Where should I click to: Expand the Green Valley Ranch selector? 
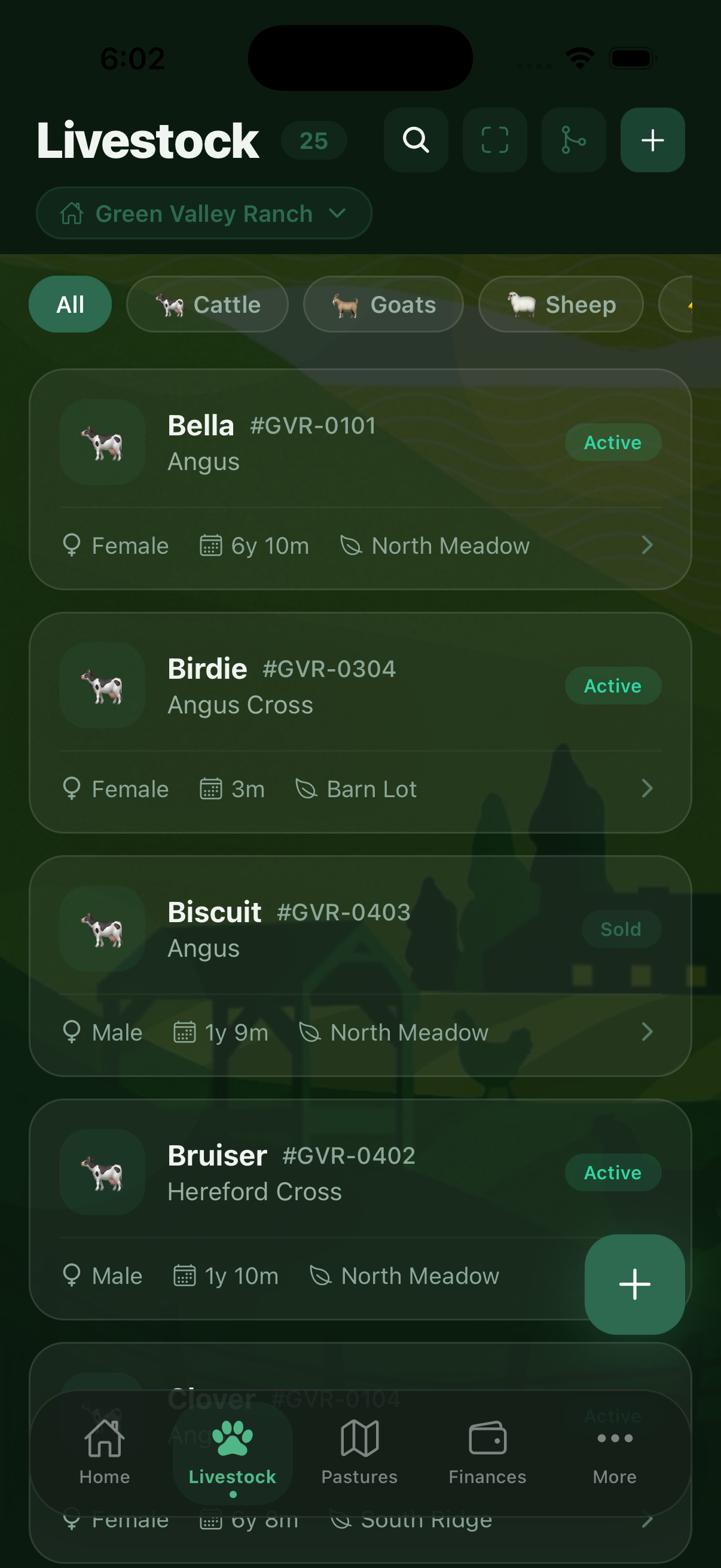point(204,213)
